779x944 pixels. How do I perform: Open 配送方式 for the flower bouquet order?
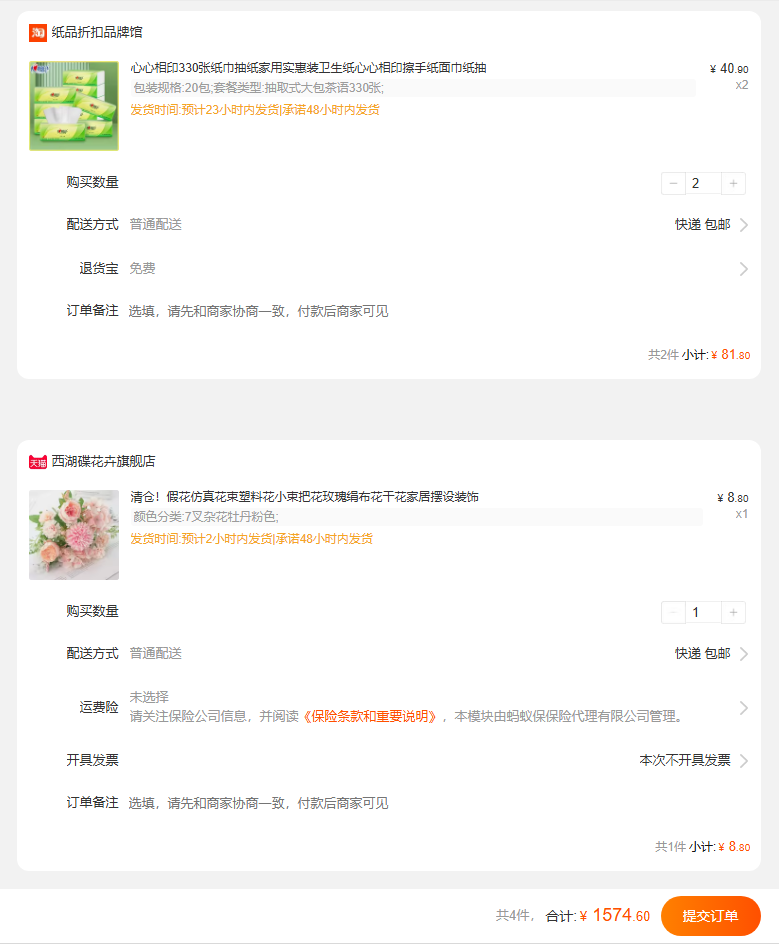(710, 654)
